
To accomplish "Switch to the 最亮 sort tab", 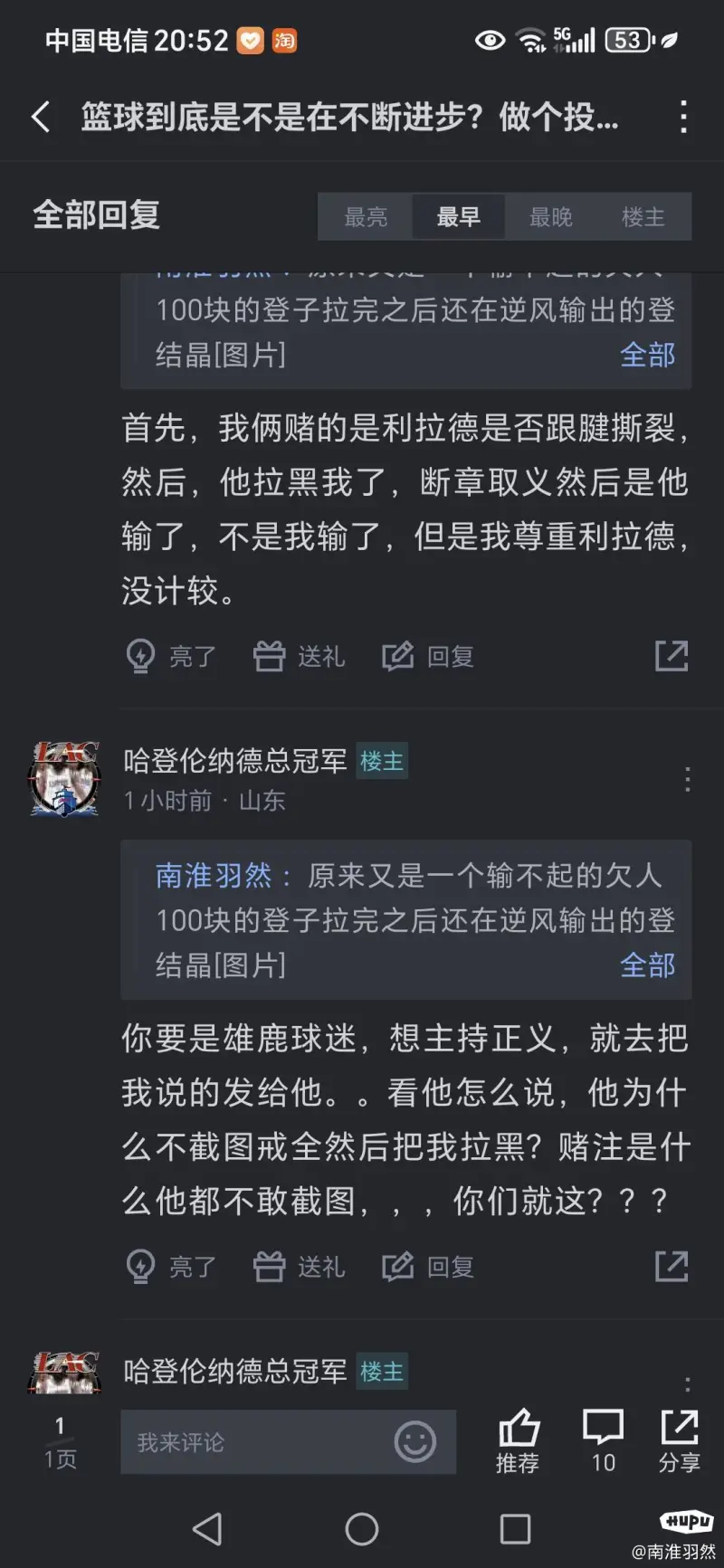I will [366, 217].
